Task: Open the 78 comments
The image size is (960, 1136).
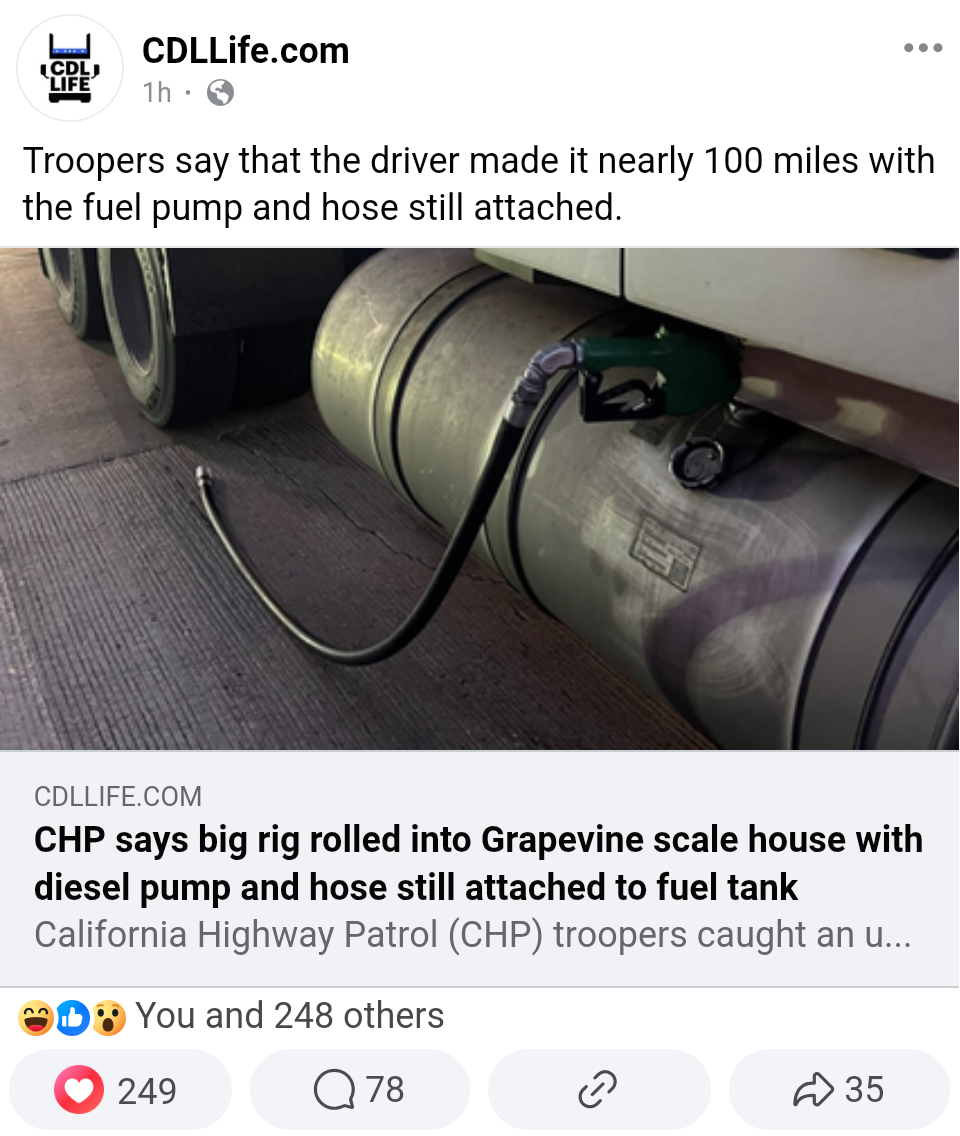Action: pos(360,1089)
